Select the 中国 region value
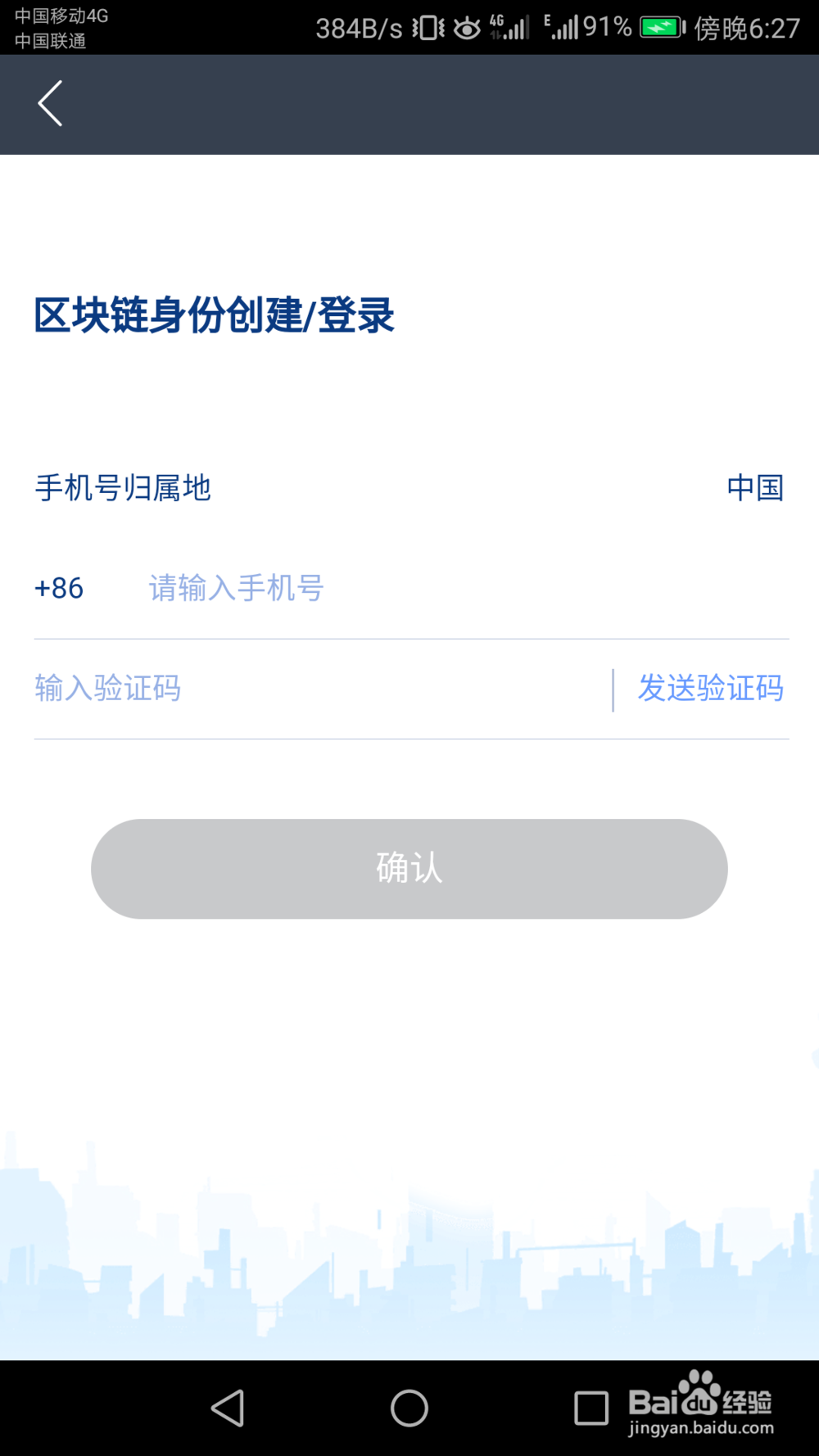Image resolution: width=819 pixels, height=1456 pixels. (x=755, y=487)
